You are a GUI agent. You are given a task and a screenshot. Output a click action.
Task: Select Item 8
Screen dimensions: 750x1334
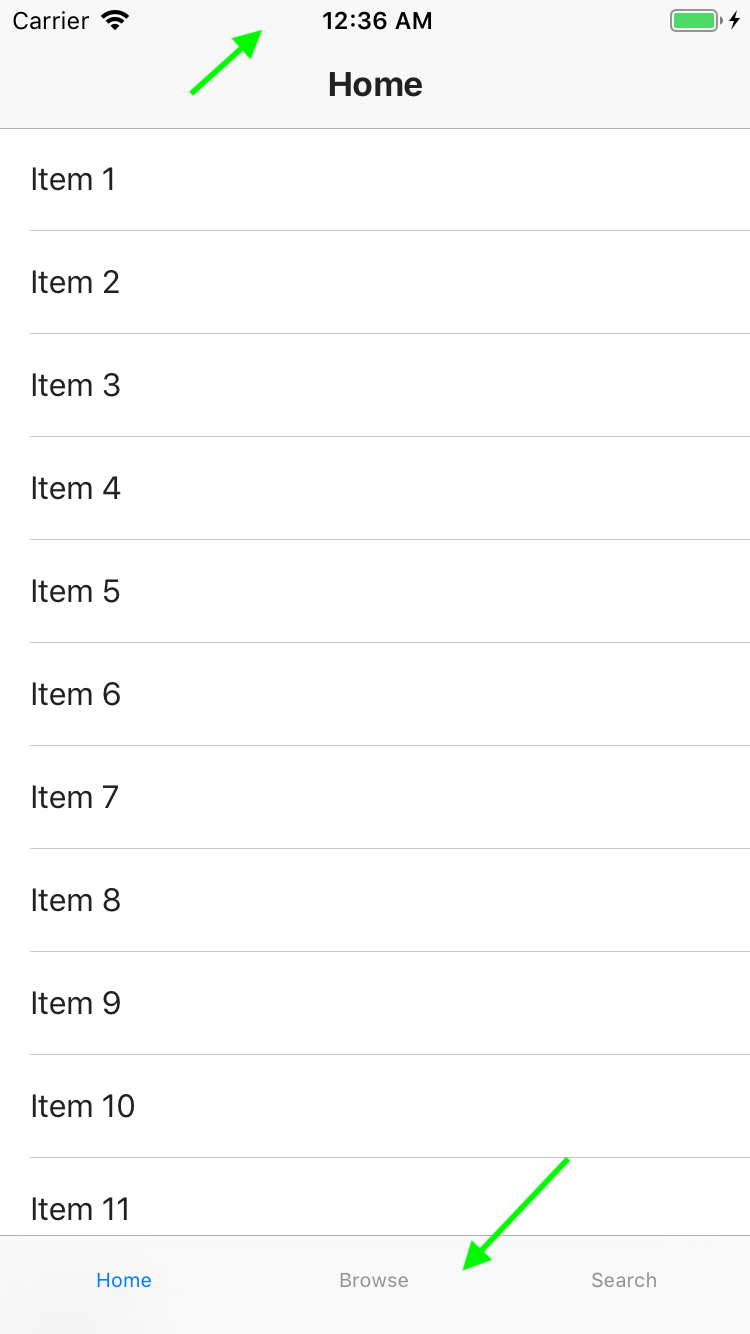pyautogui.click(x=375, y=901)
